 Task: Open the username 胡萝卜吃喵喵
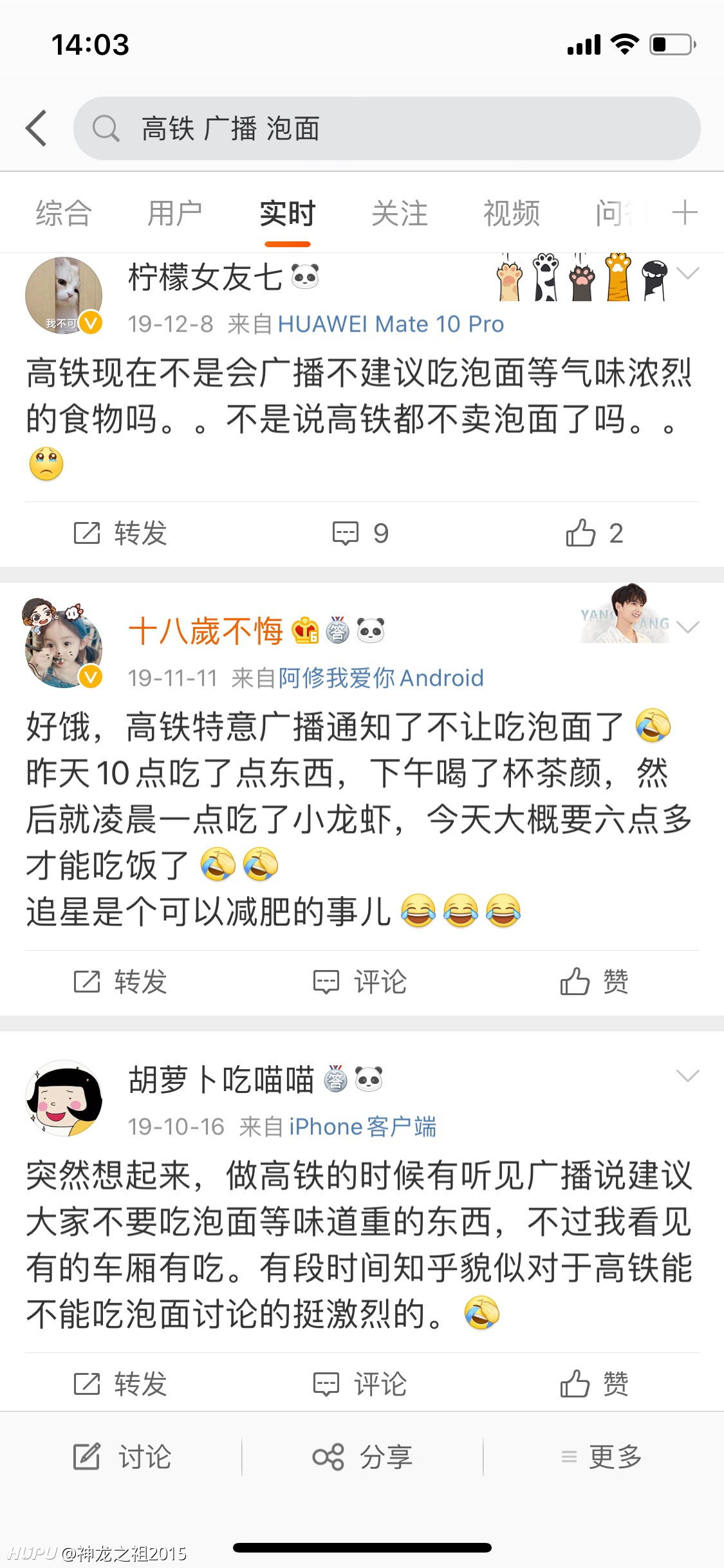(221, 1080)
